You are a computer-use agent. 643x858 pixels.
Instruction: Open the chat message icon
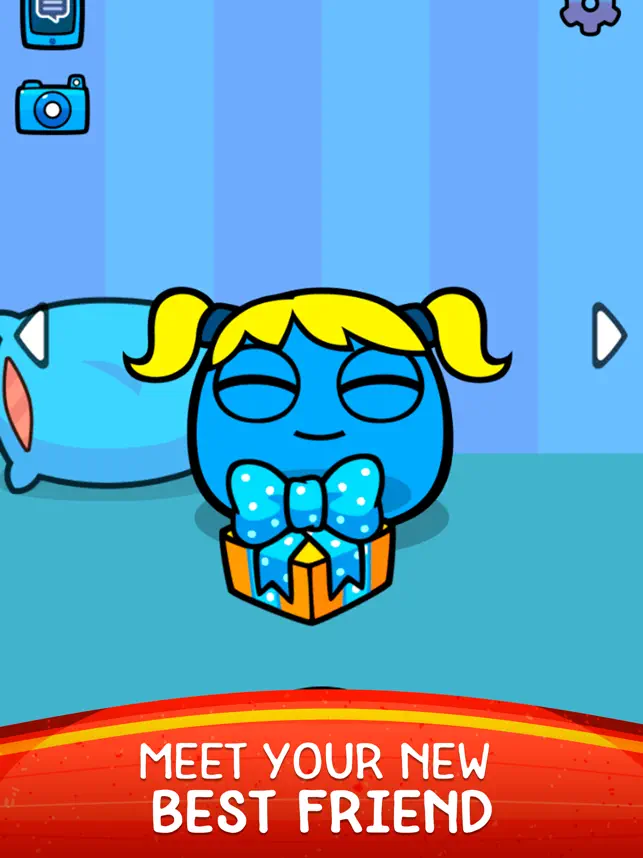(52, 20)
